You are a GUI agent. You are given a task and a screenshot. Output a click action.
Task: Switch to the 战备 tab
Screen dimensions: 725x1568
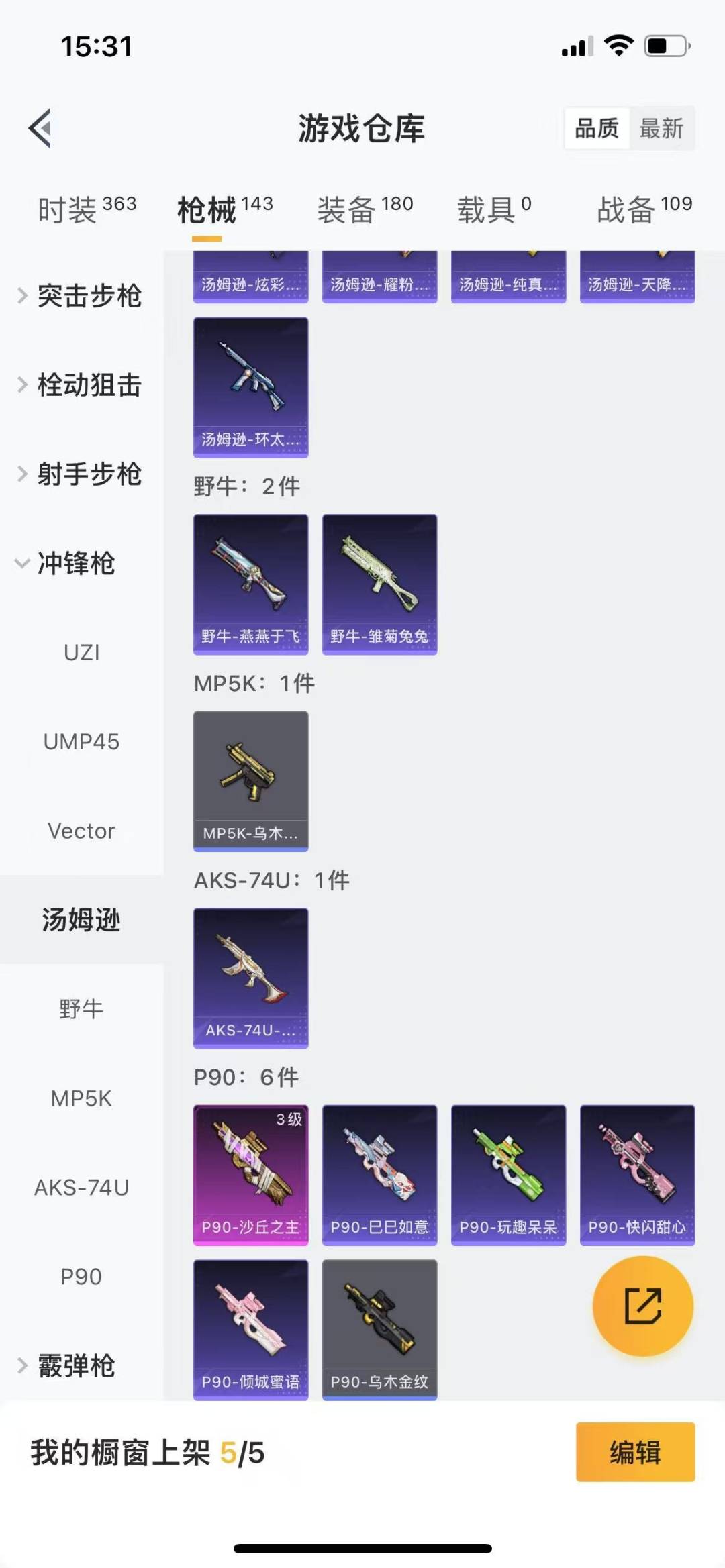pyautogui.click(x=644, y=209)
